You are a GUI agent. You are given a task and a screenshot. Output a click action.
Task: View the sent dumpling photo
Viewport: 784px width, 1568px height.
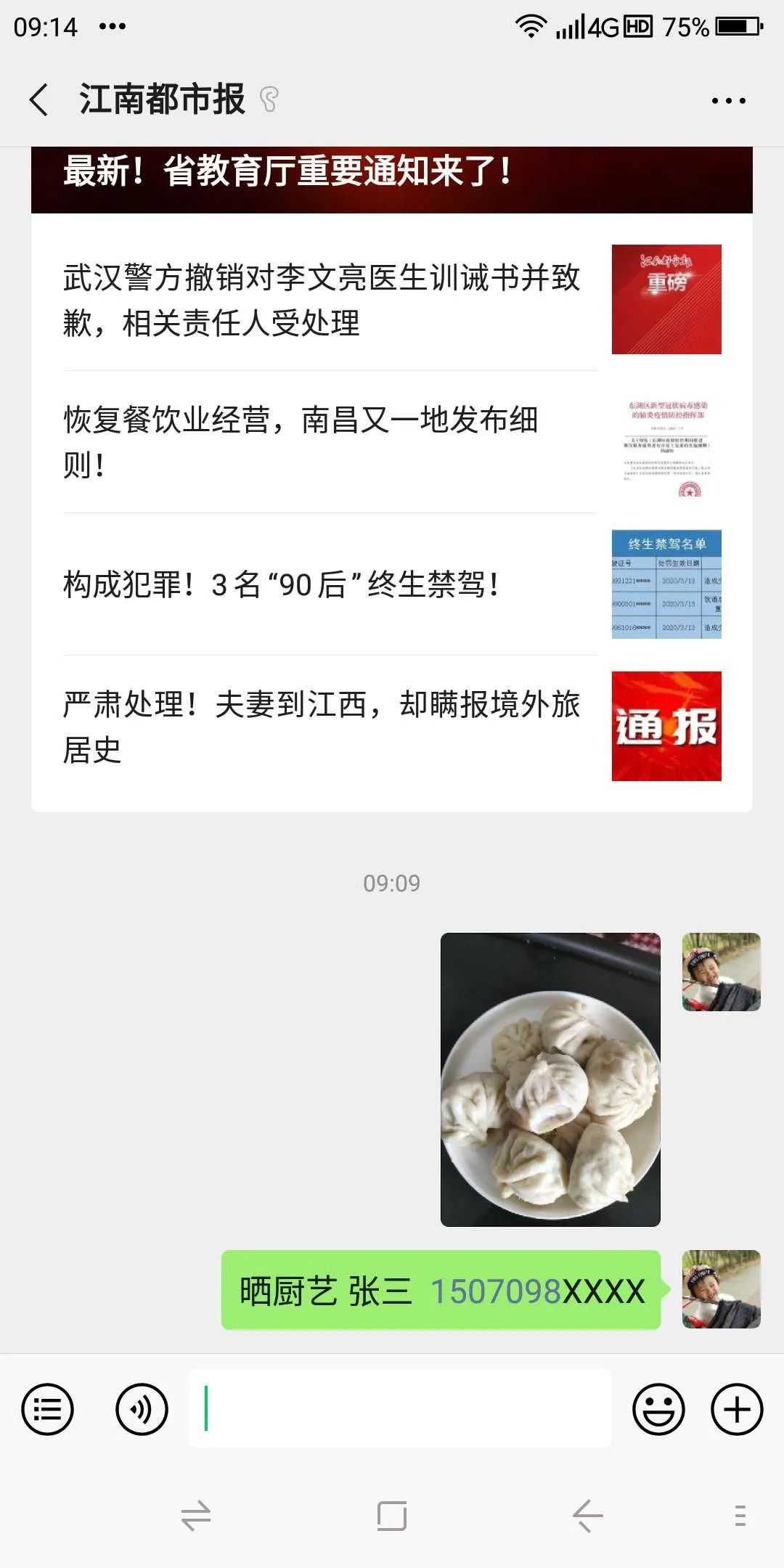click(x=550, y=1079)
